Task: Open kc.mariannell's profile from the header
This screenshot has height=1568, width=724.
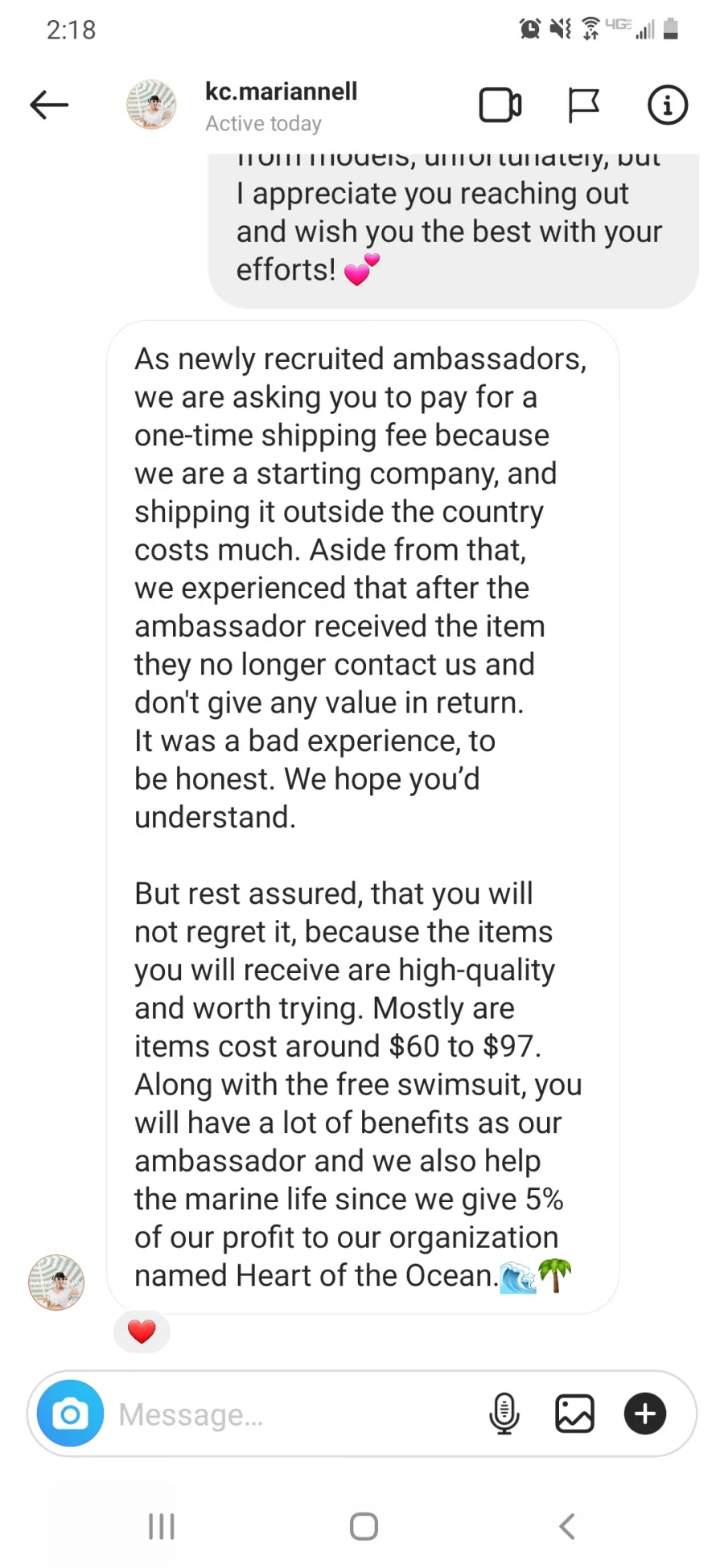Action: click(x=242, y=105)
